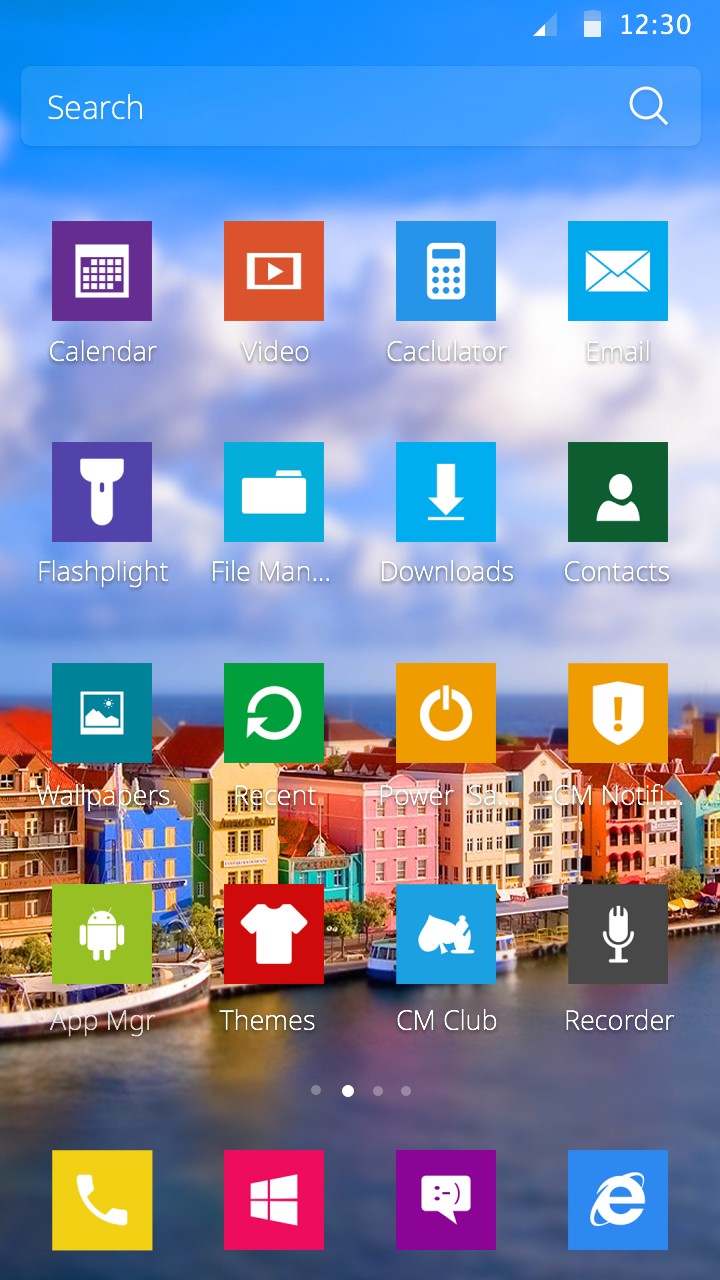This screenshot has width=720, height=1280.
Task: Jump to the first home screen page dot
Action: point(316,1091)
